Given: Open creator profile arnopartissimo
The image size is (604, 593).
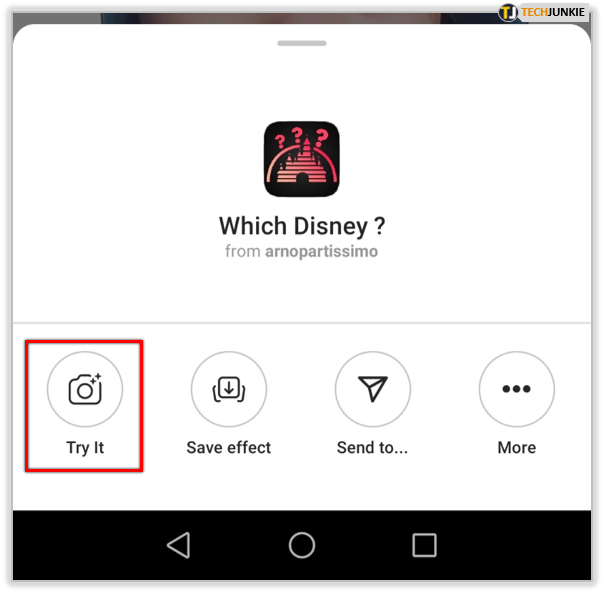Looking at the screenshot, I should [x=321, y=252].
